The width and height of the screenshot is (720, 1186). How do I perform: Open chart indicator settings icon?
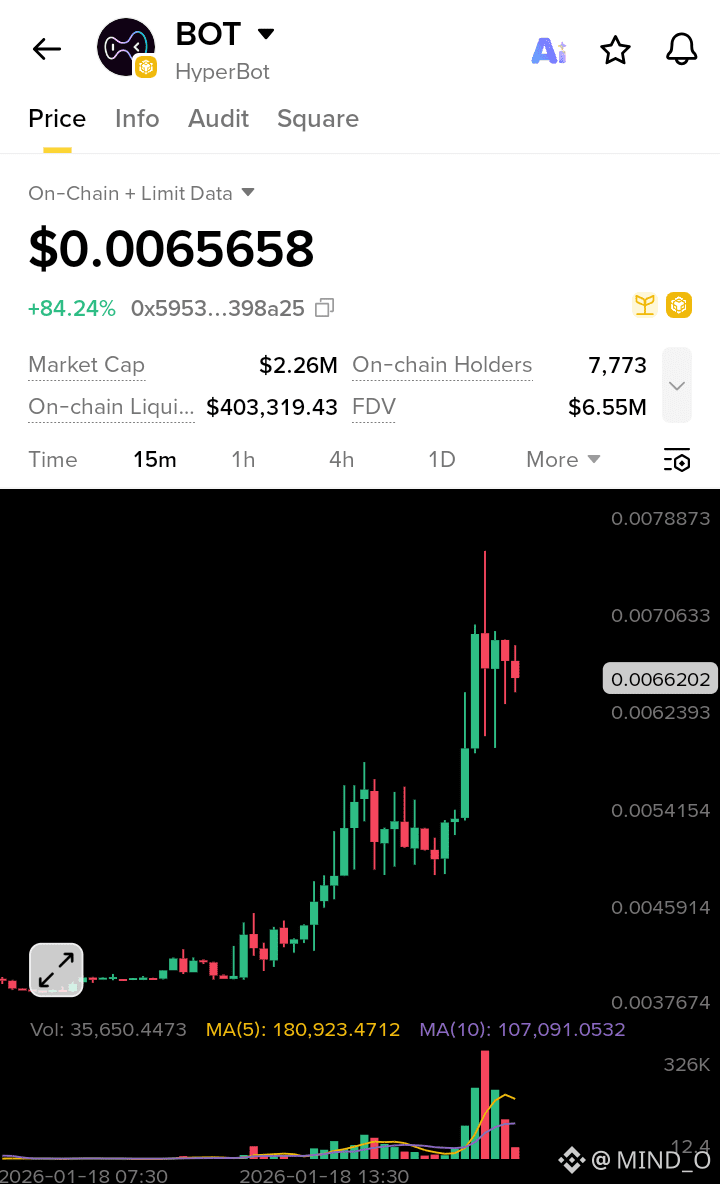(x=678, y=460)
